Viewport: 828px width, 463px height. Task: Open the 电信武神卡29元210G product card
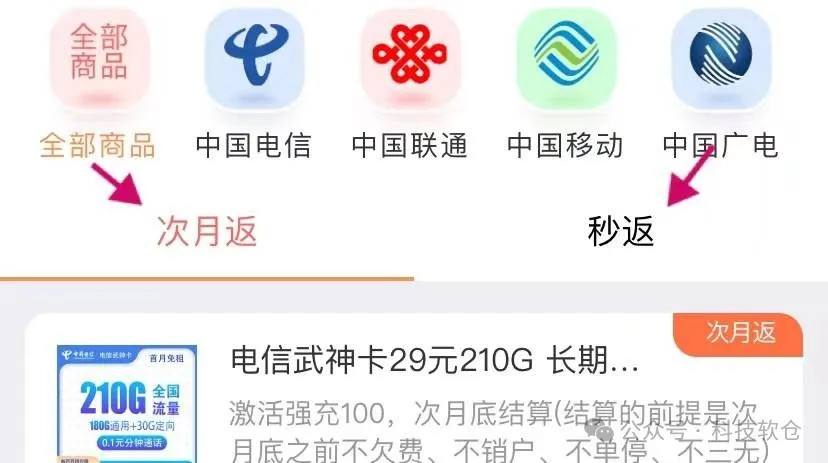(x=435, y=361)
